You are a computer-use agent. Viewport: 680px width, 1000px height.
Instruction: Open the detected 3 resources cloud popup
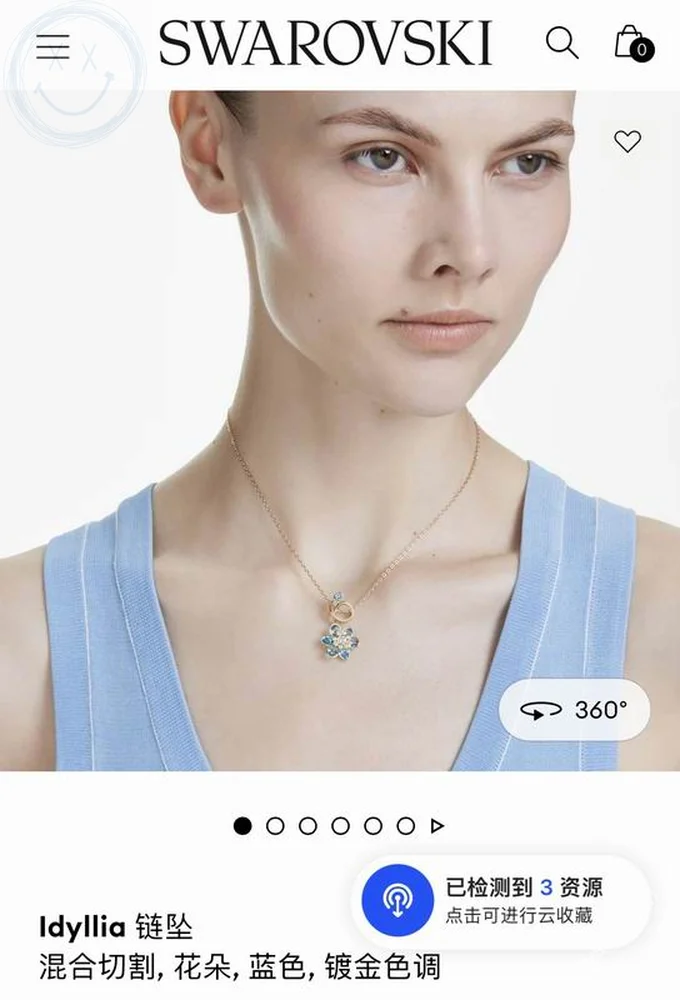pos(500,901)
